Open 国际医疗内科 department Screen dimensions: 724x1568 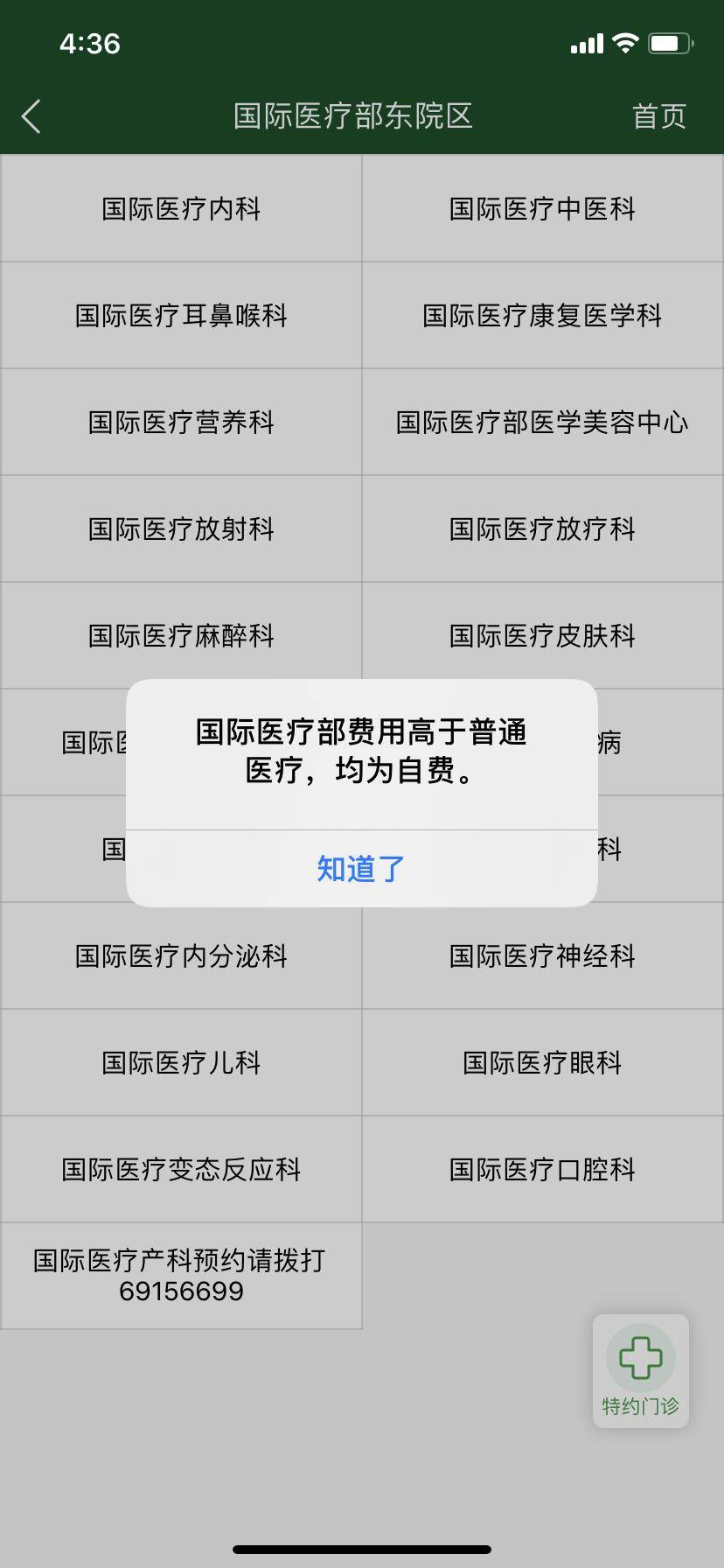[181, 209]
